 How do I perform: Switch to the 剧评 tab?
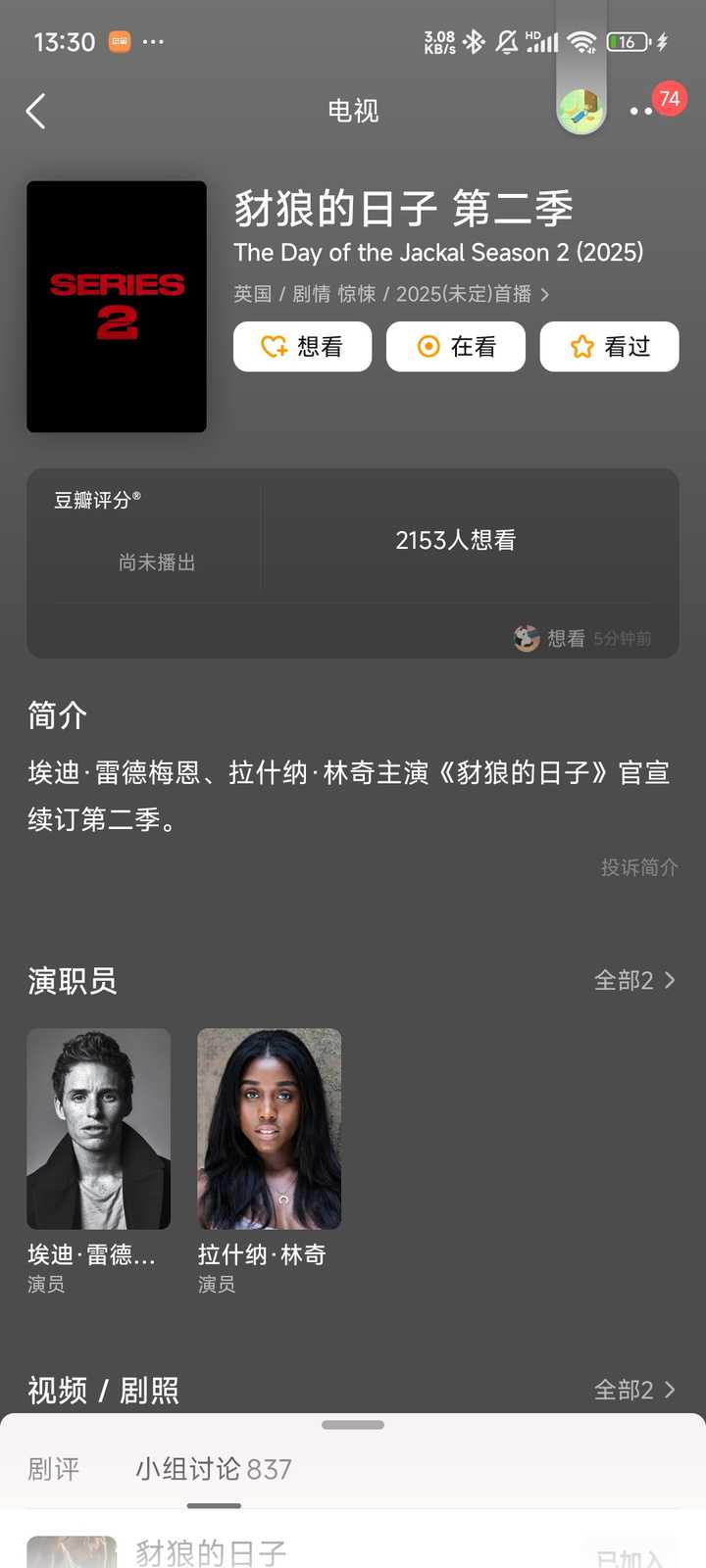(x=53, y=1469)
